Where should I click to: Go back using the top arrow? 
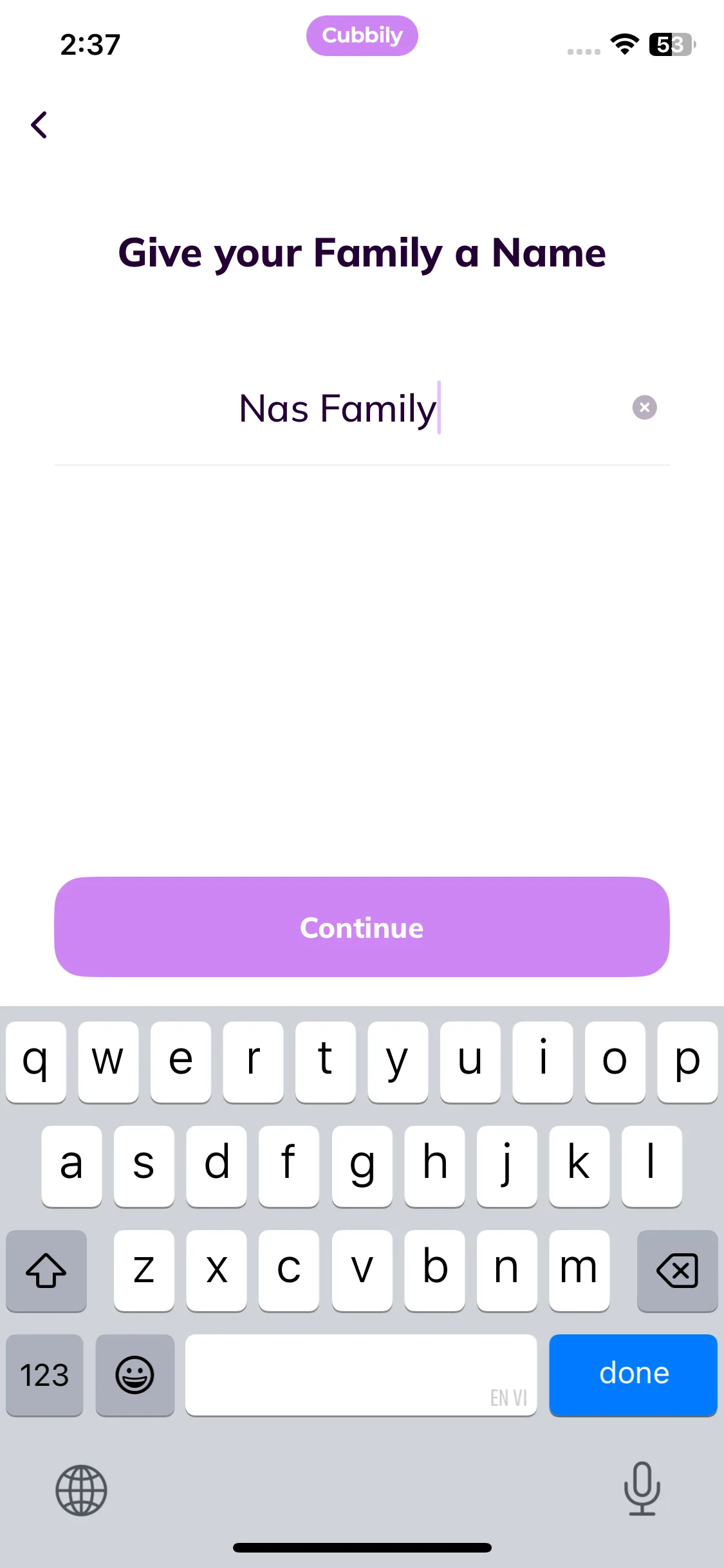pyautogui.click(x=39, y=125)
